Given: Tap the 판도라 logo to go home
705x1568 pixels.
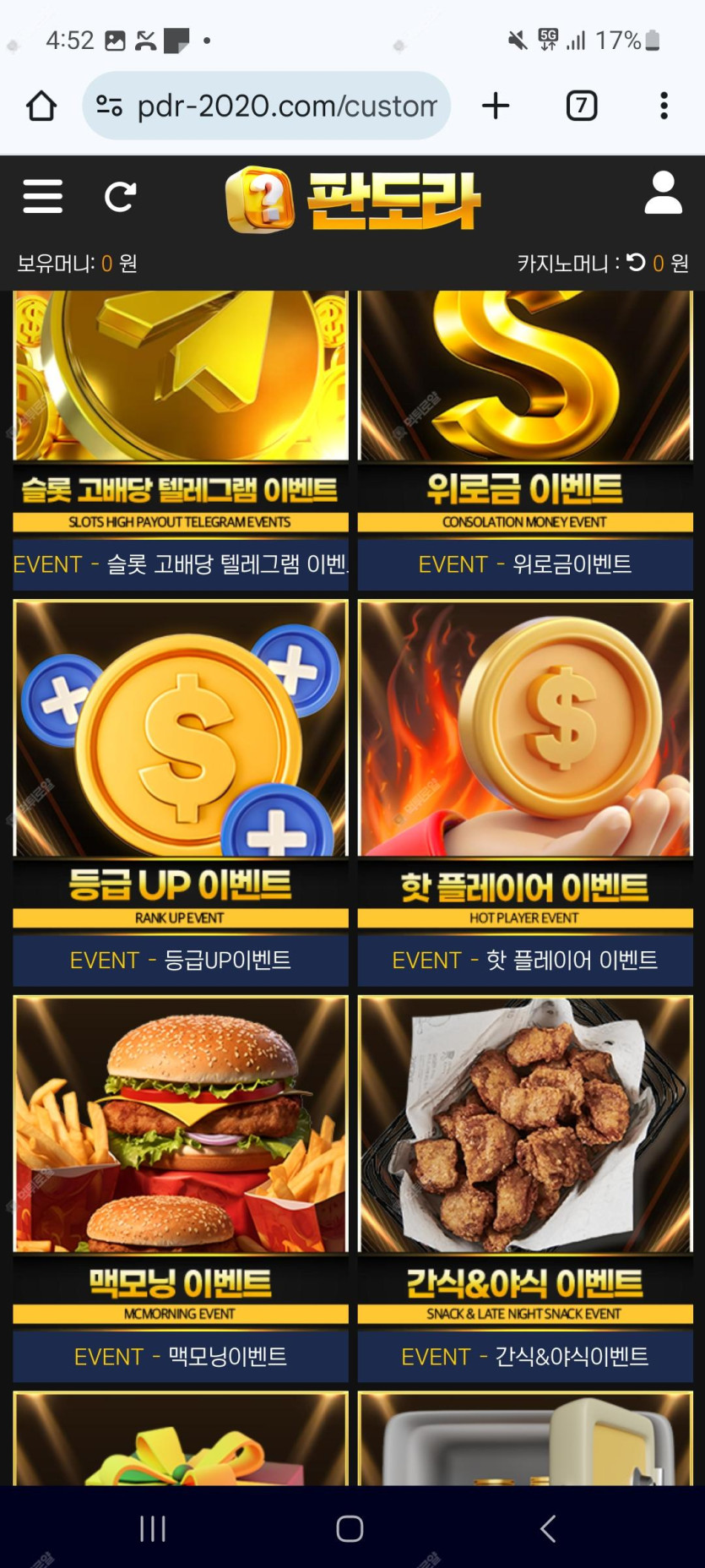Looking at the screenshot, I should [x=353, y=199].
